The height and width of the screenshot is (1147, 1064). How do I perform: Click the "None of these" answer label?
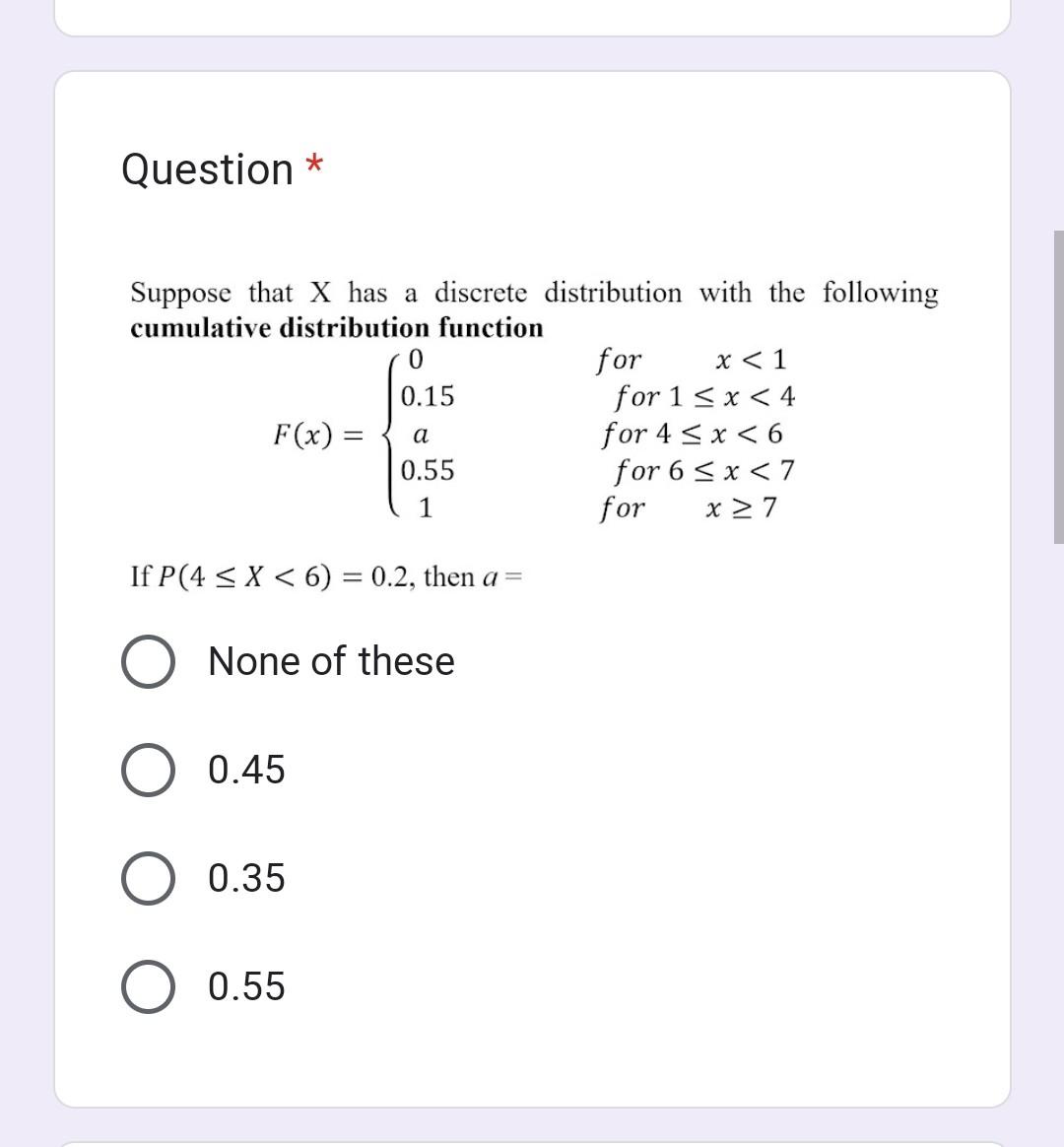tap(329, 661)
